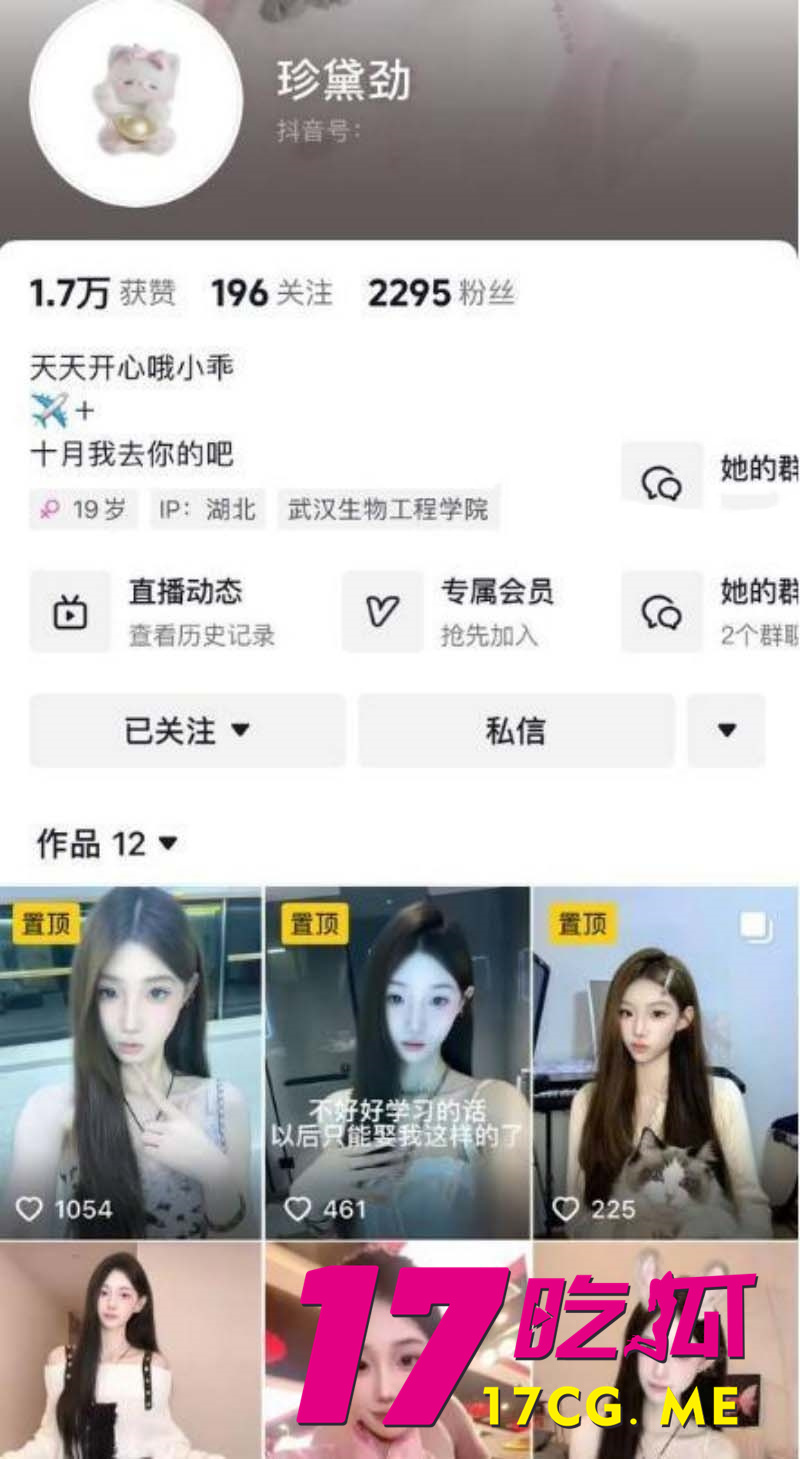Screen dimensions: 800x1459
Task: Expand the arrow next to 私信
Action: pos(726,730)
